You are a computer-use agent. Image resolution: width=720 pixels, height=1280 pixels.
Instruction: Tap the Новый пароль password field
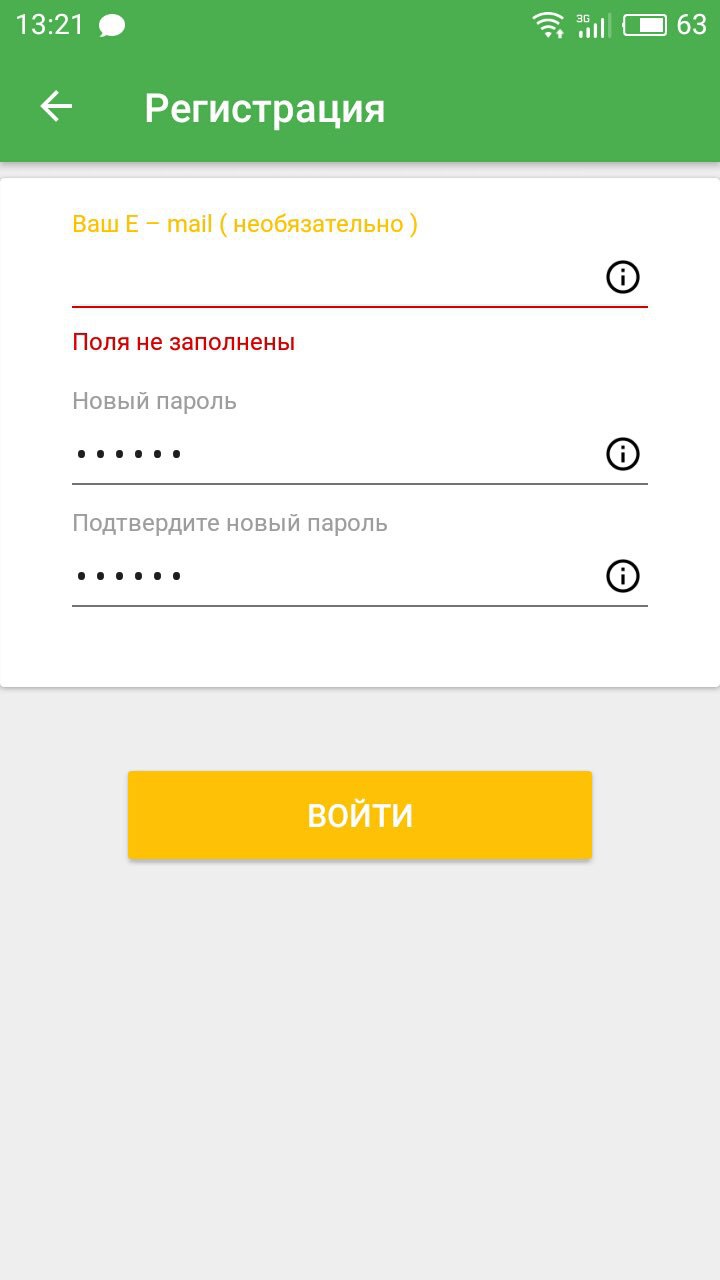[x=330, y=455]
